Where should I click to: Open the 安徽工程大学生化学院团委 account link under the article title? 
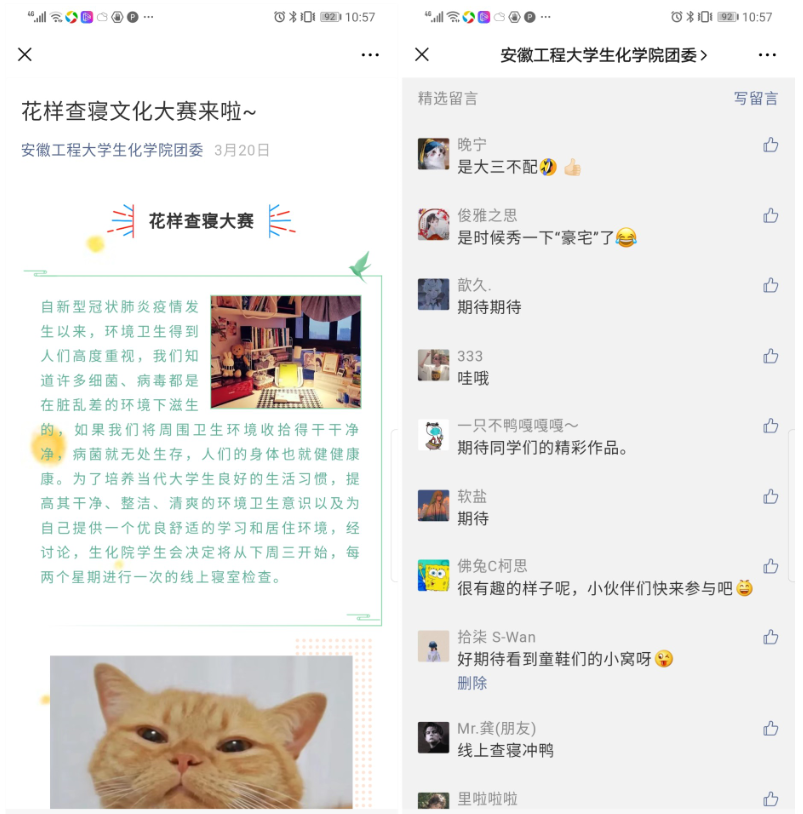click(x=112, y=150)
